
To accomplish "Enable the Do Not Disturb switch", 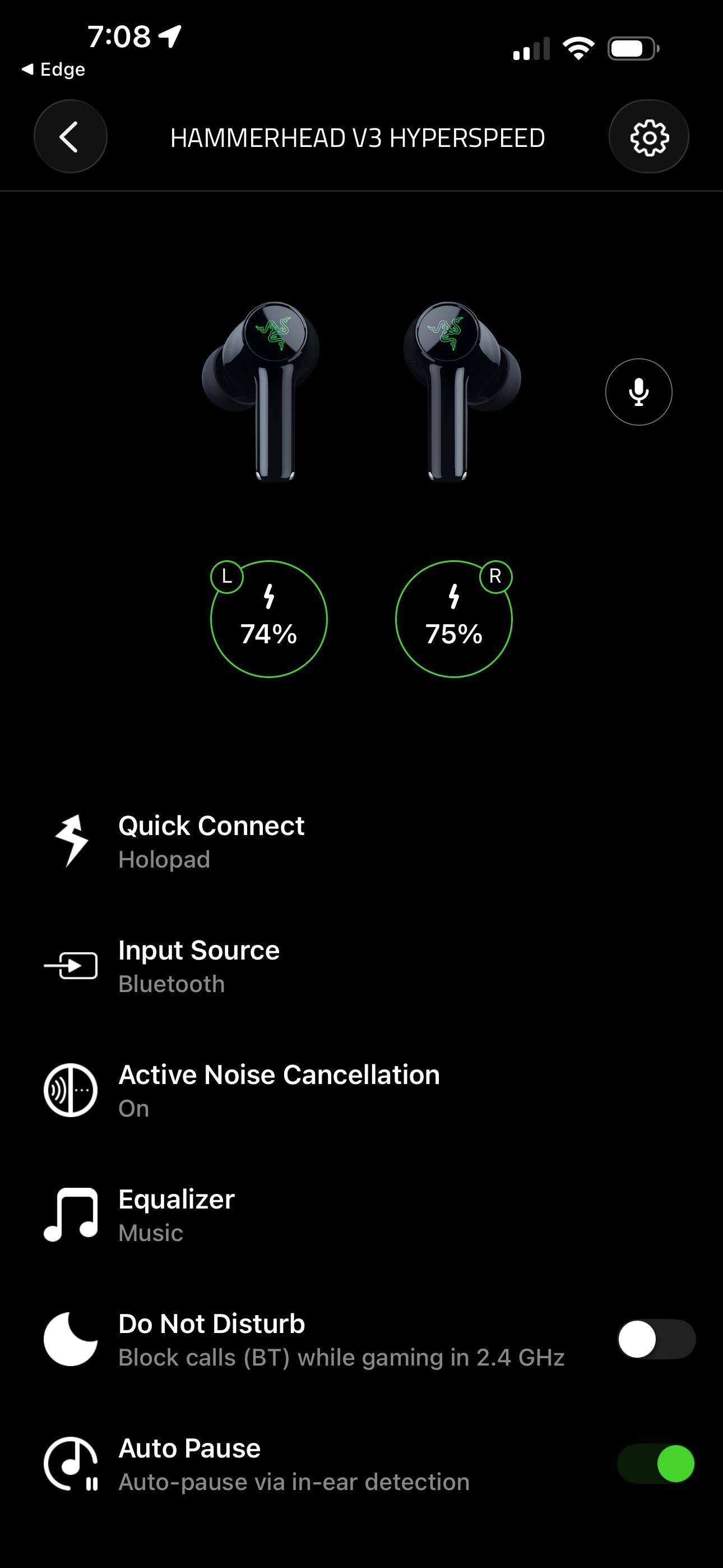I will pyautogui.click(x=656, y=1339).
